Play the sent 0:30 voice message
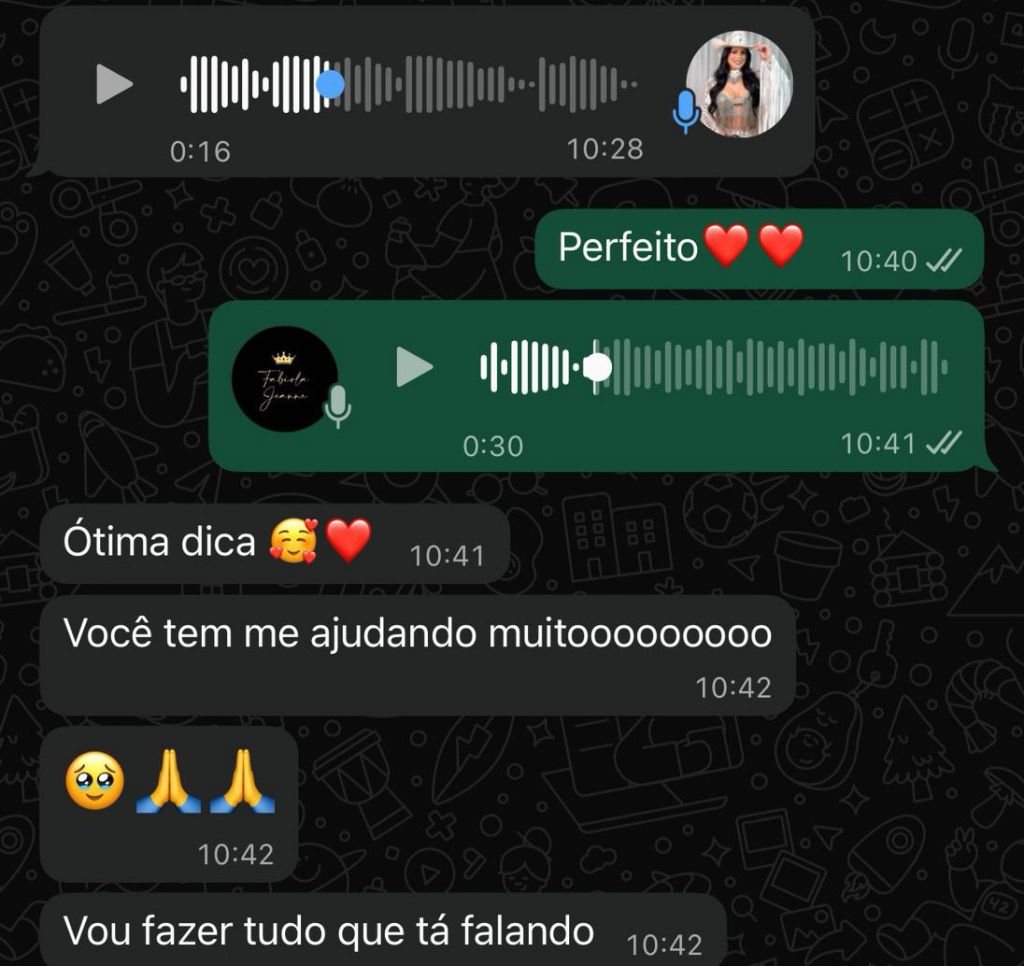 (414, 367)
